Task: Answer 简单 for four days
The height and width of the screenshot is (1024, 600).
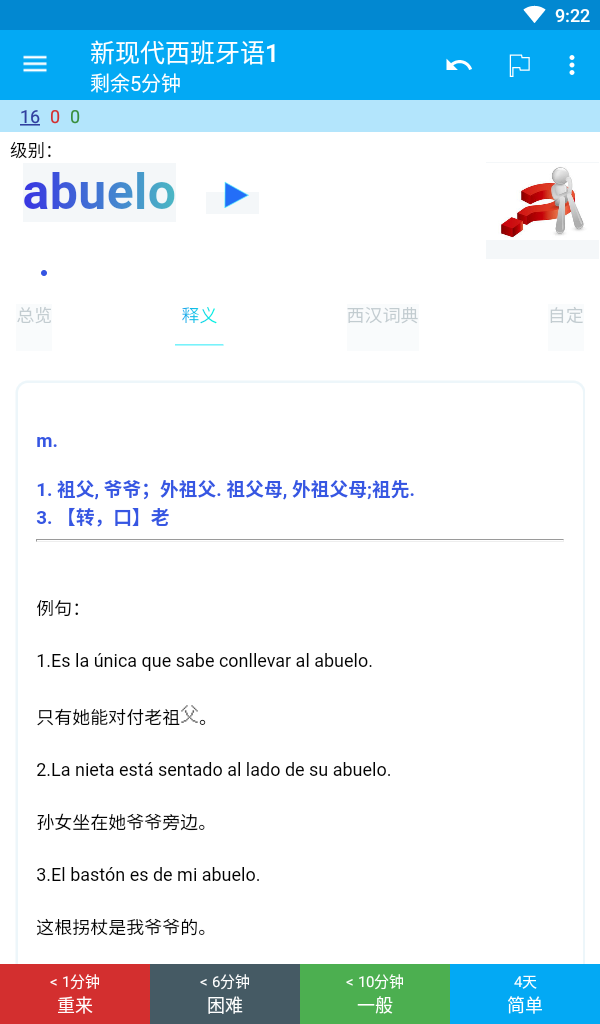Action: (x=525, y=994)
